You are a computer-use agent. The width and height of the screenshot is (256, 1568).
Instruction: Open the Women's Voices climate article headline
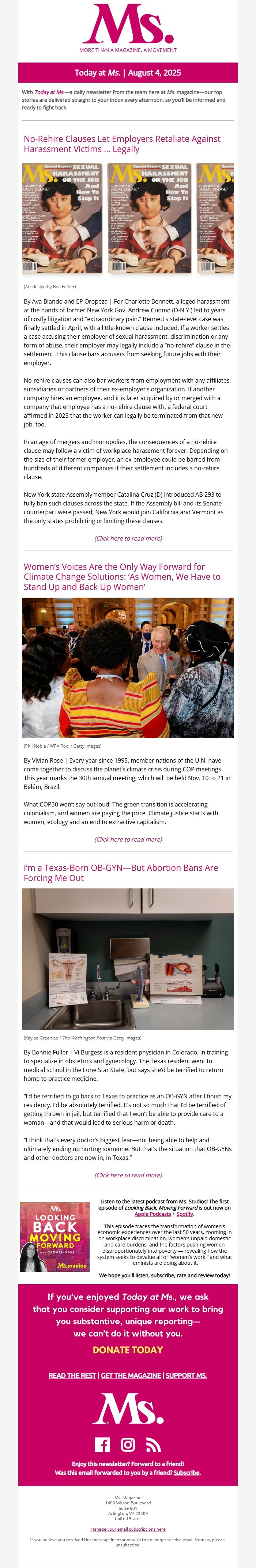tap(122, 576)
